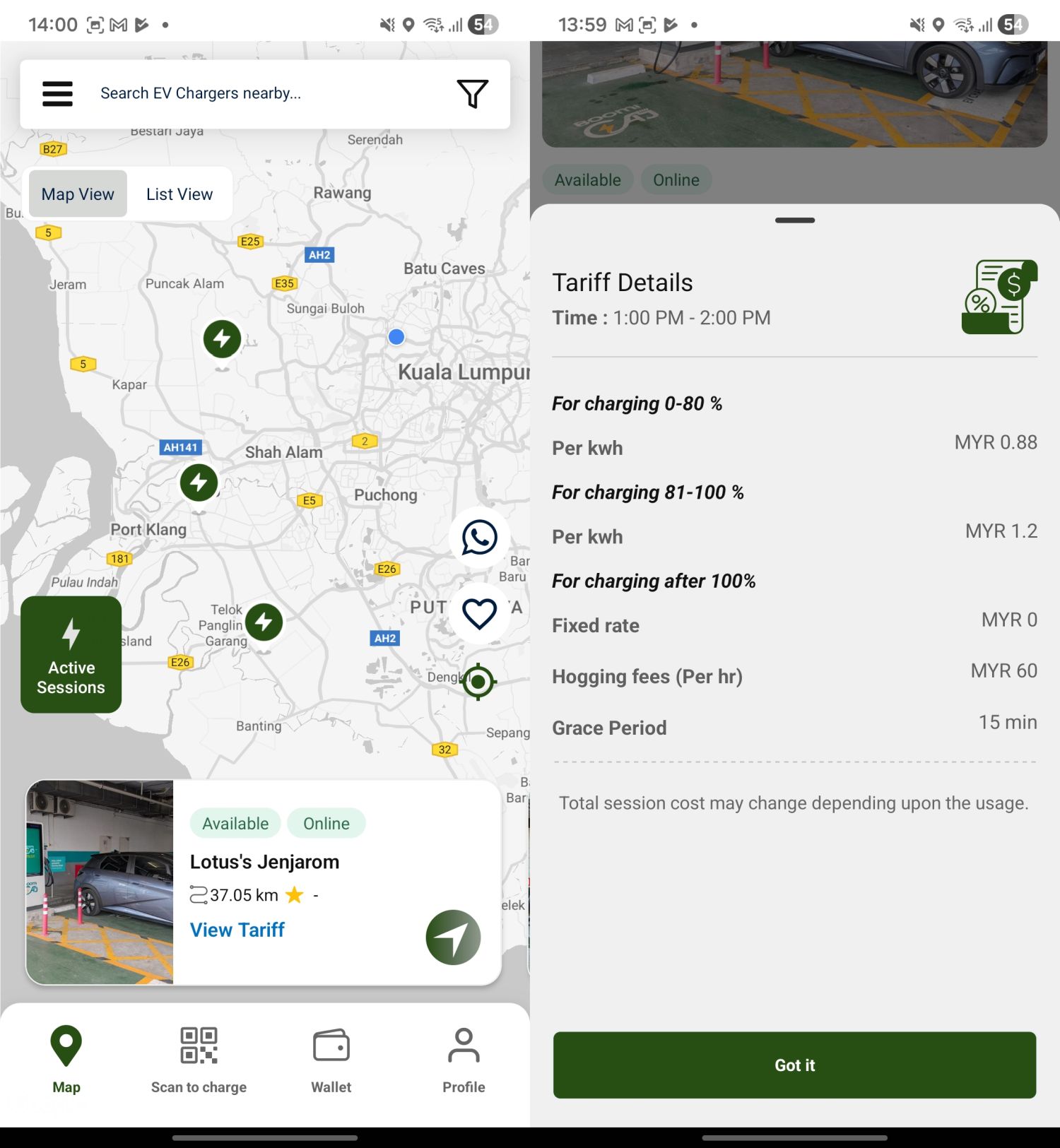
Task: Open the Wallet tab
Action: coord(331,1060)
